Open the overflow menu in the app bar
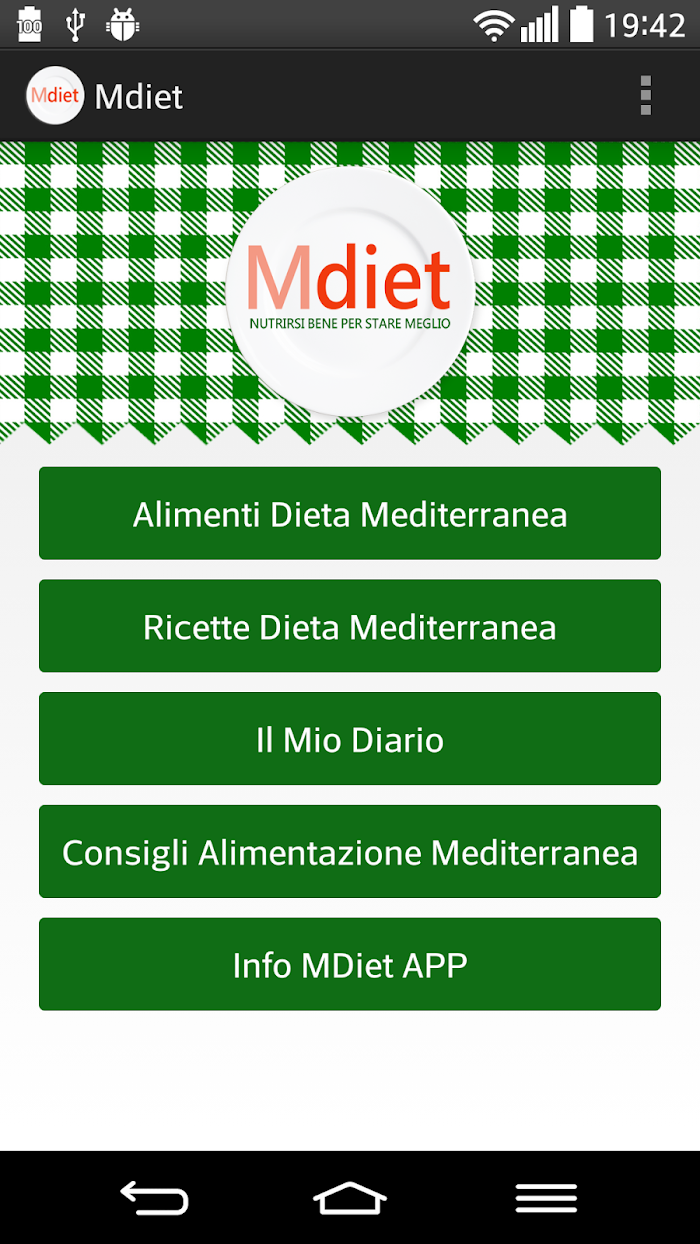Screen dimensions: 700x1244 coord(646,96)
